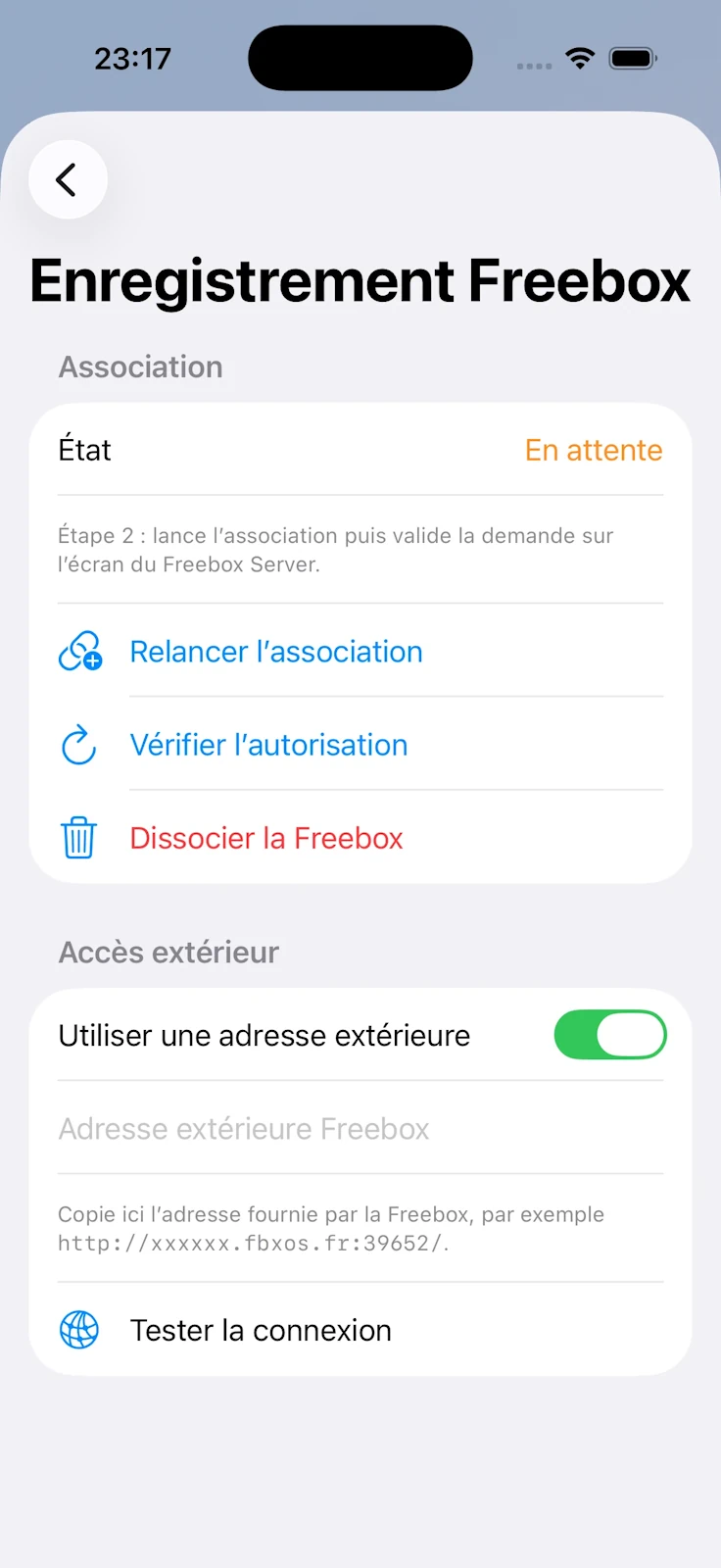Click Dissocier la Freebox in red
This screenshot has height=1568, width=721.
point(265,838)
